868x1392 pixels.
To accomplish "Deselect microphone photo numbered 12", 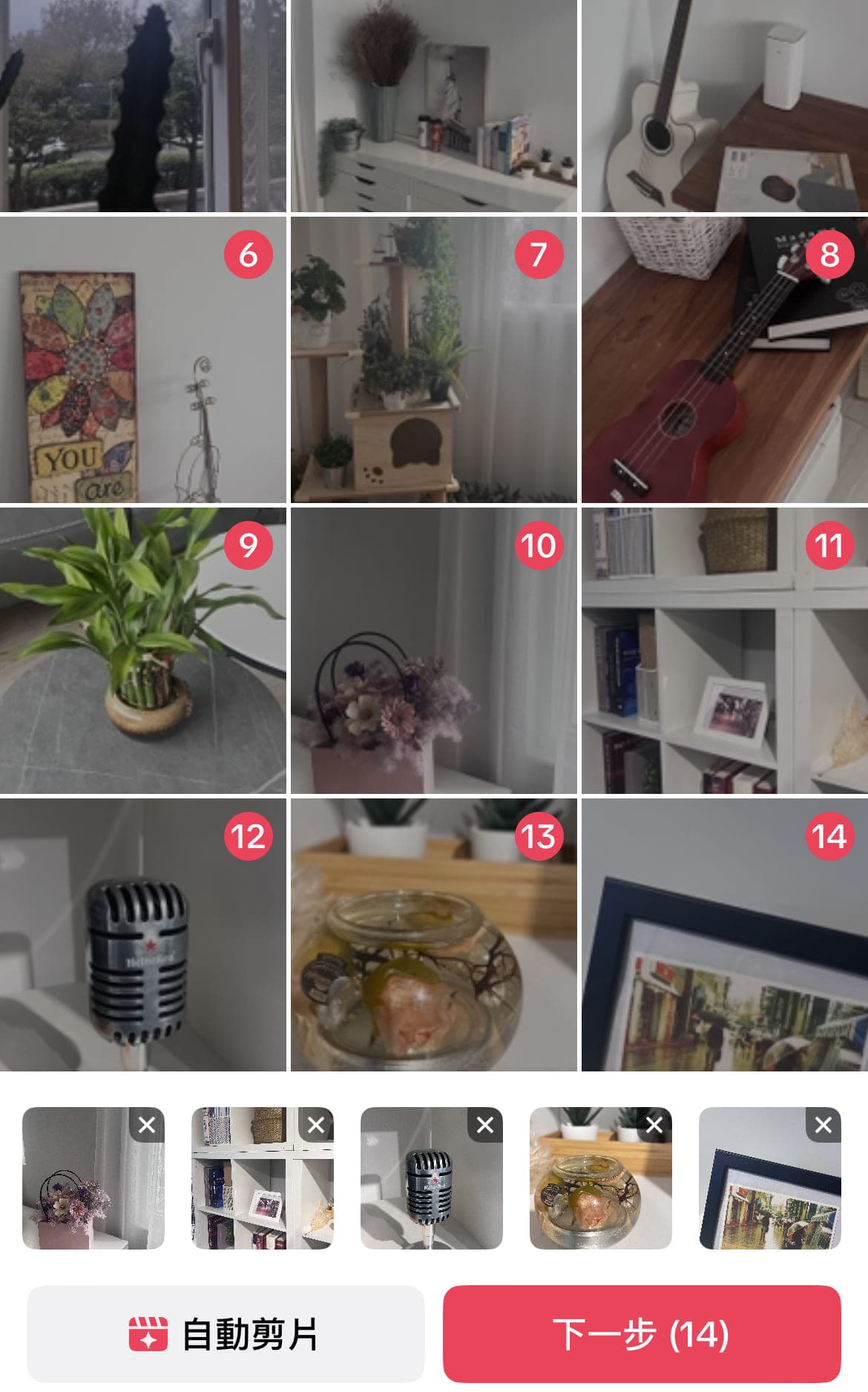I will [248, 836].
